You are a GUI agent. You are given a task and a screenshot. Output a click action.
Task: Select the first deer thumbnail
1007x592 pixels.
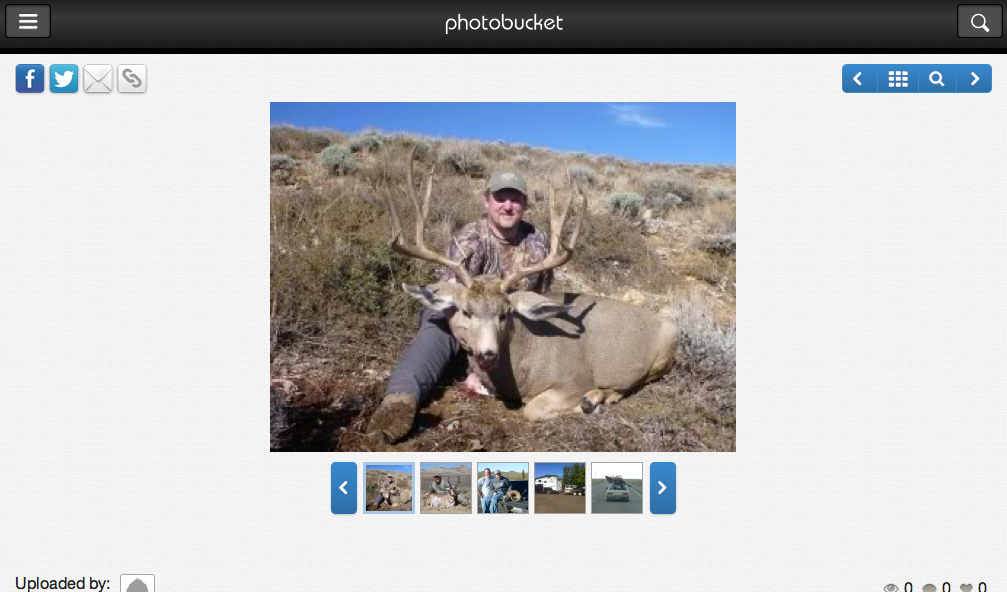click(x=389, y=488)
